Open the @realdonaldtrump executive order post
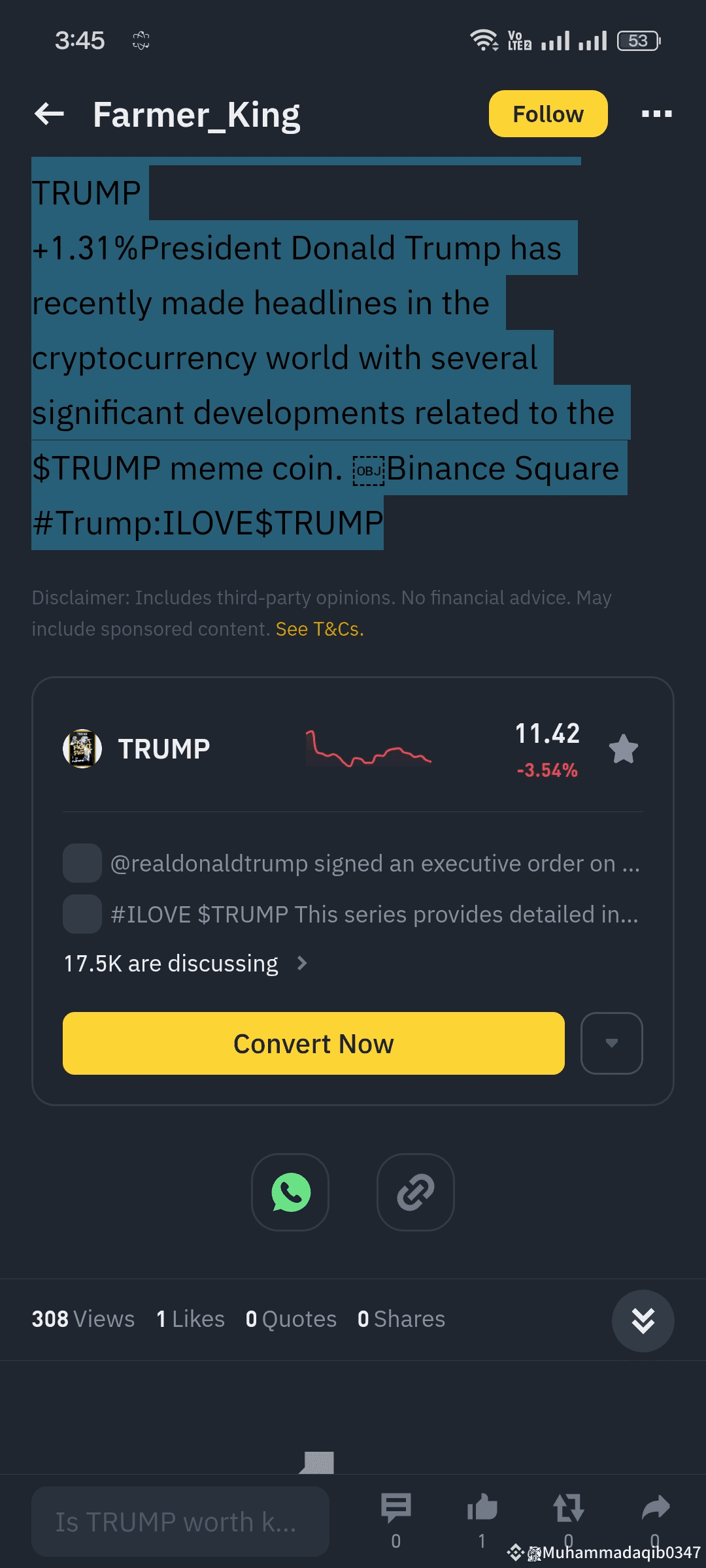The width and height of the screenshot is (706, 1568). 375,864
